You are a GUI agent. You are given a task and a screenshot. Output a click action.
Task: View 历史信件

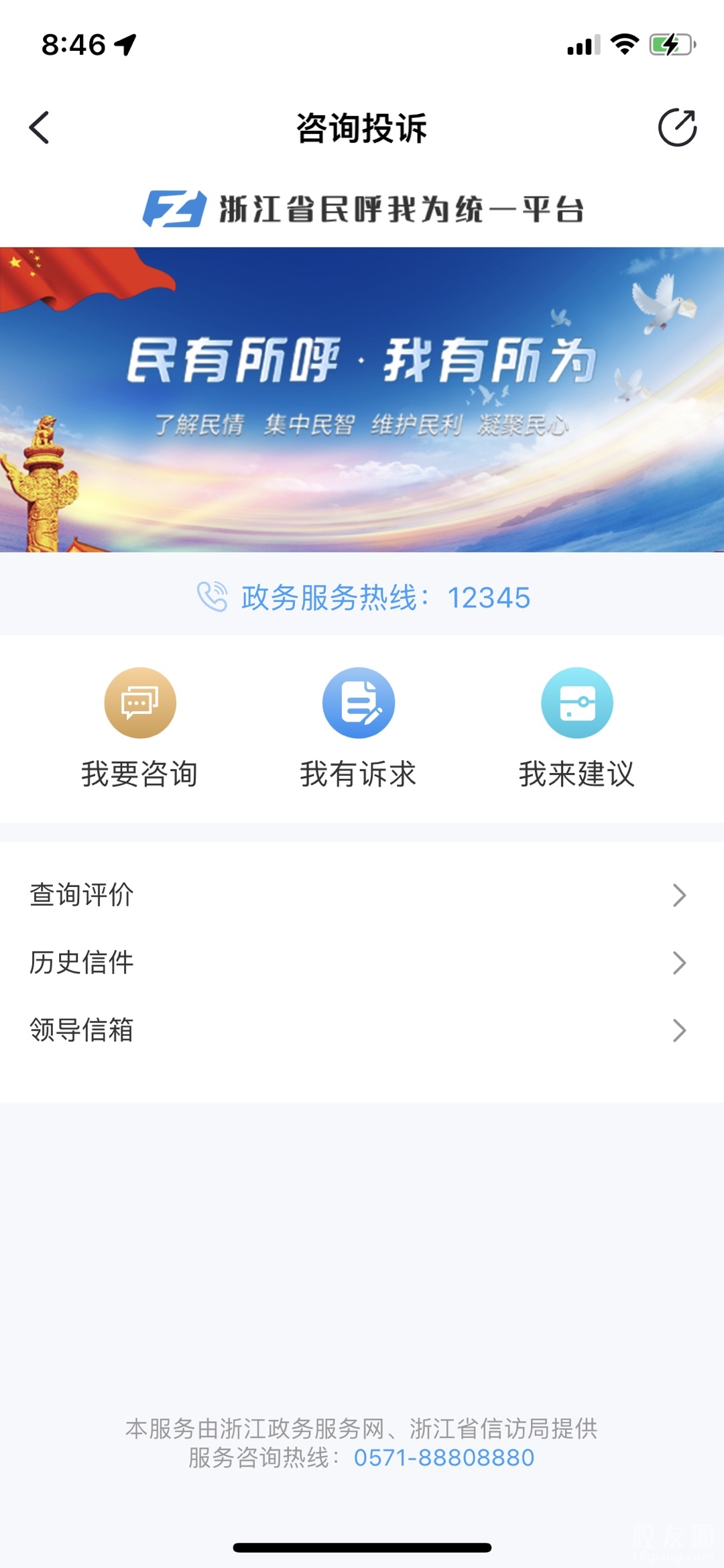point(362,963)
